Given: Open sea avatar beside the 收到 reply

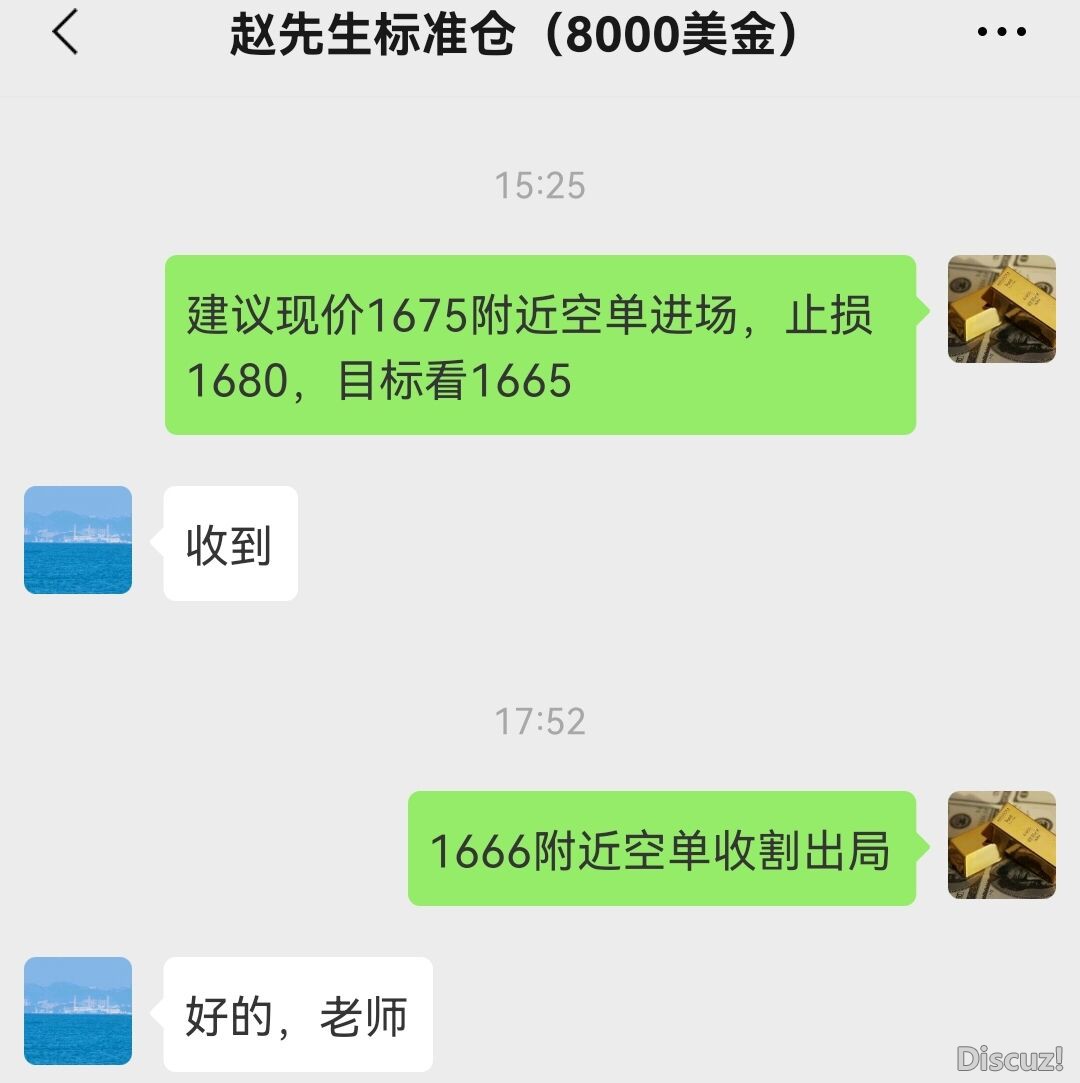Looking at the screenshot, I should (78, 540).
